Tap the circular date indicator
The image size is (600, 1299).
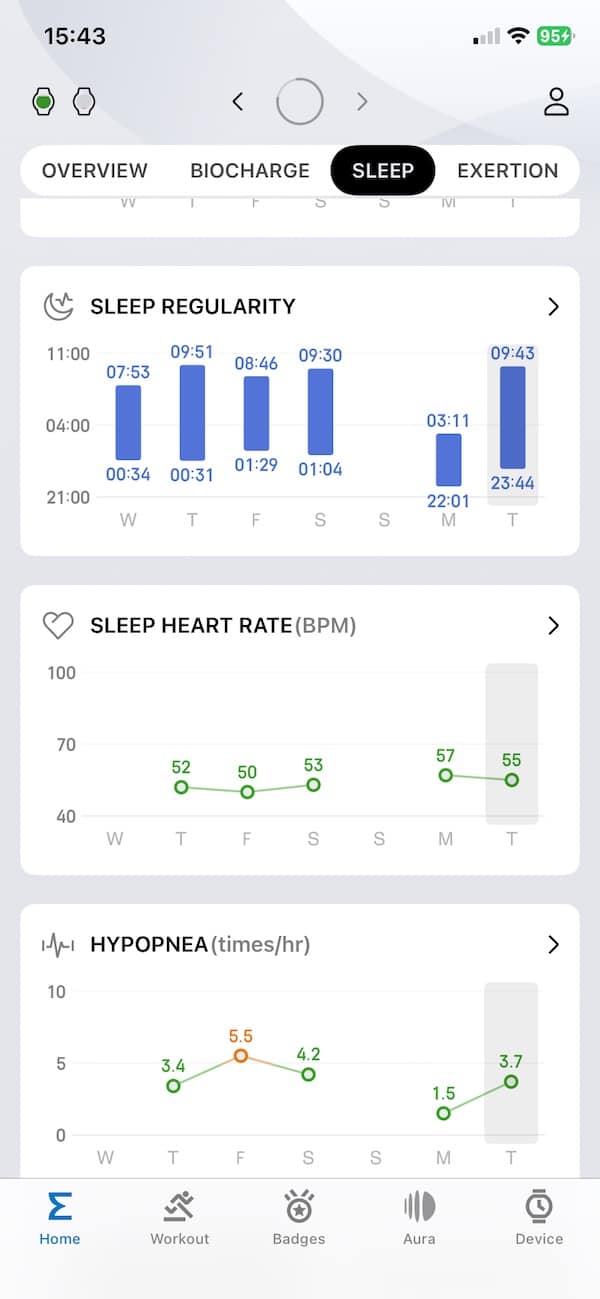[x=300, y=101]
